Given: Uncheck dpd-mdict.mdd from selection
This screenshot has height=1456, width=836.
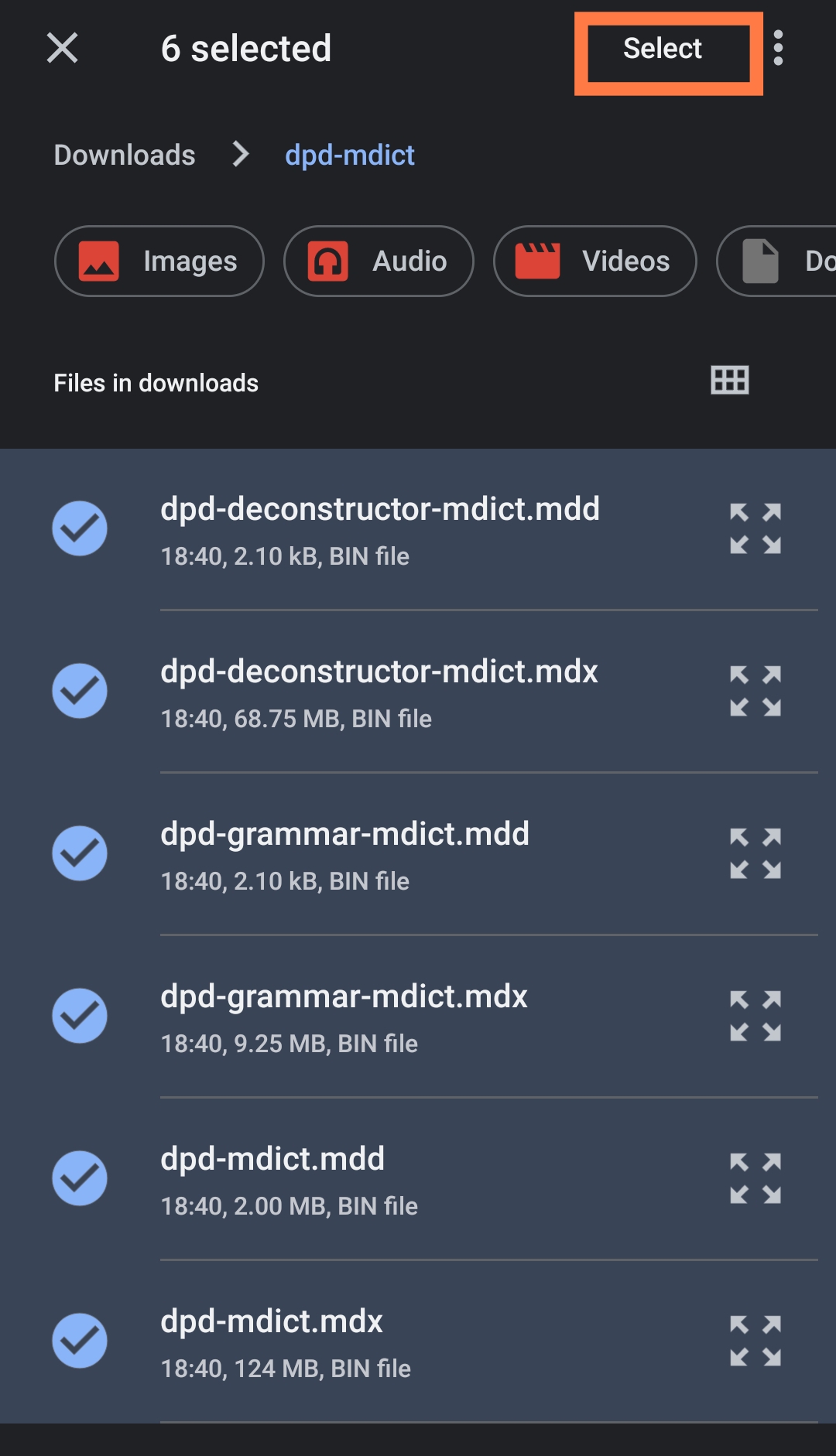Looking at the screenshot, I should click(x=80, y=1178).
